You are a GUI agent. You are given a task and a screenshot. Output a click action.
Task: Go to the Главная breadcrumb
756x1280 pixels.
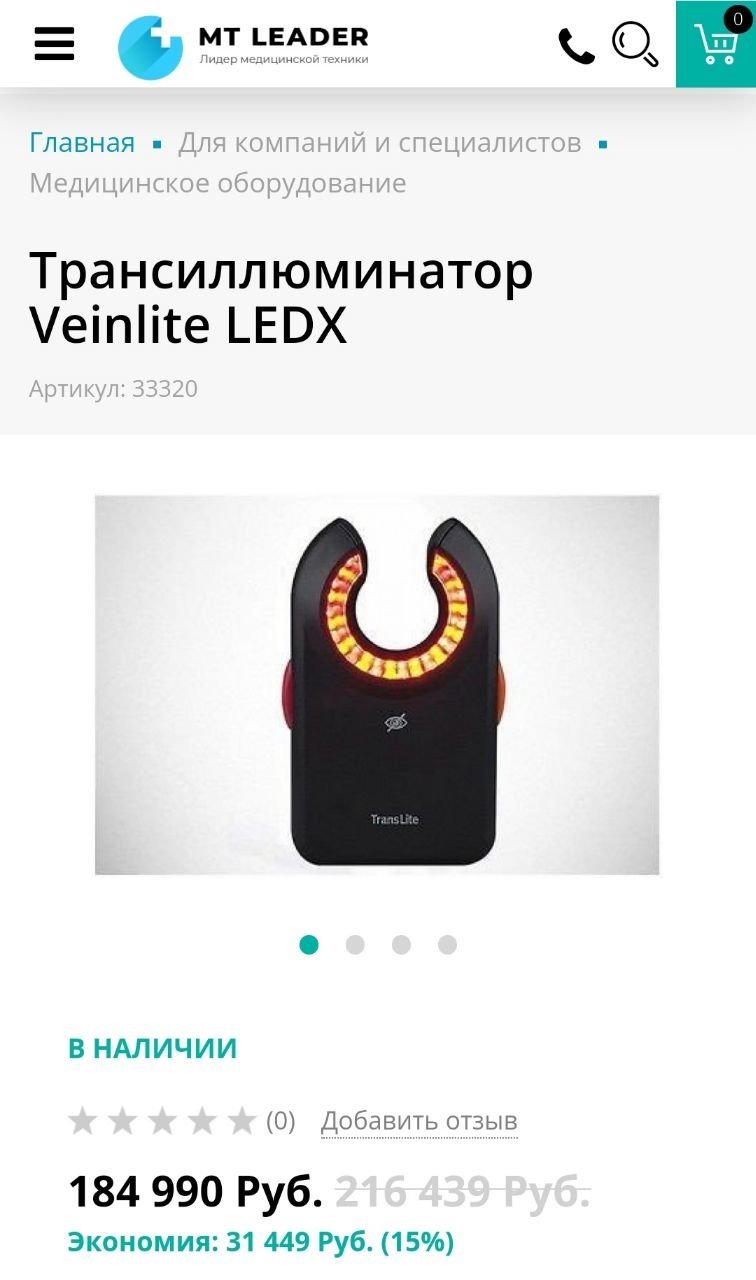[x=82, y=143]
